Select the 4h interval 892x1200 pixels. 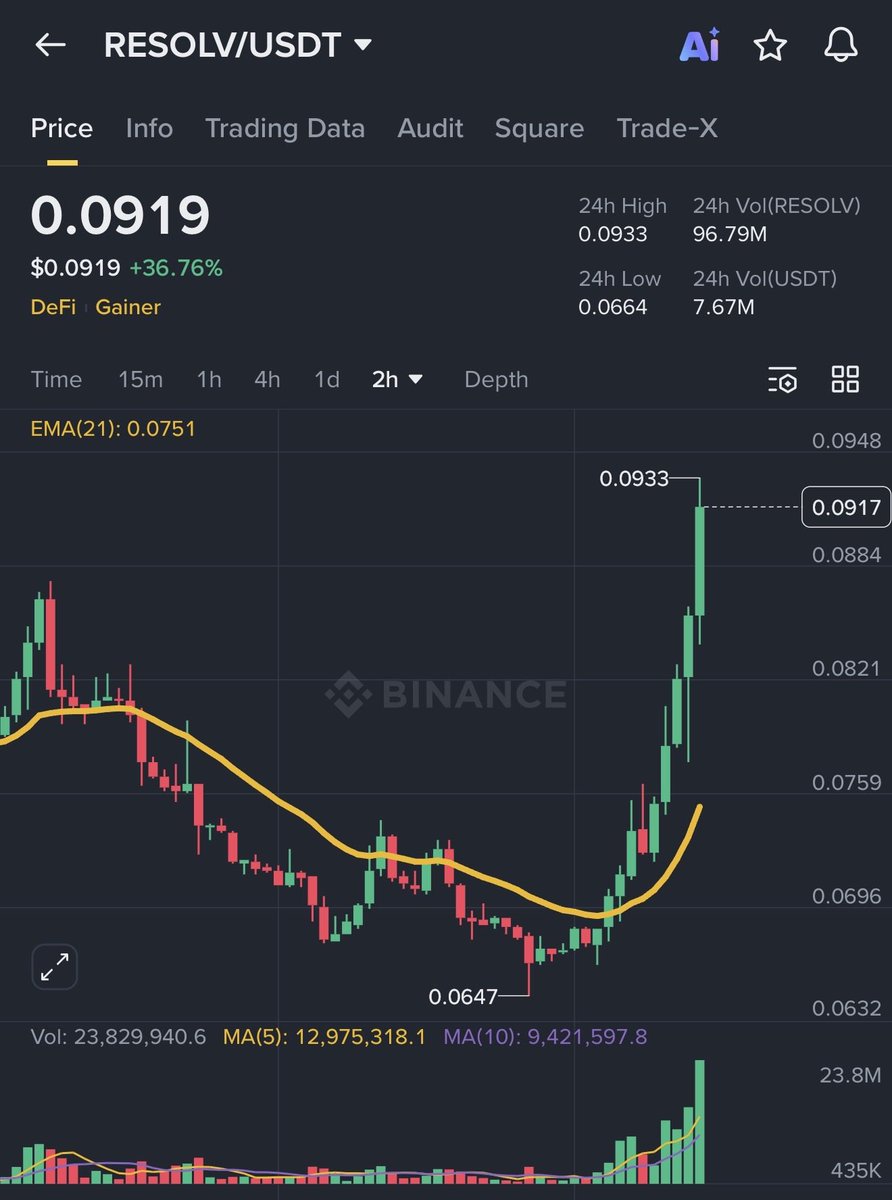coord(267,379)
